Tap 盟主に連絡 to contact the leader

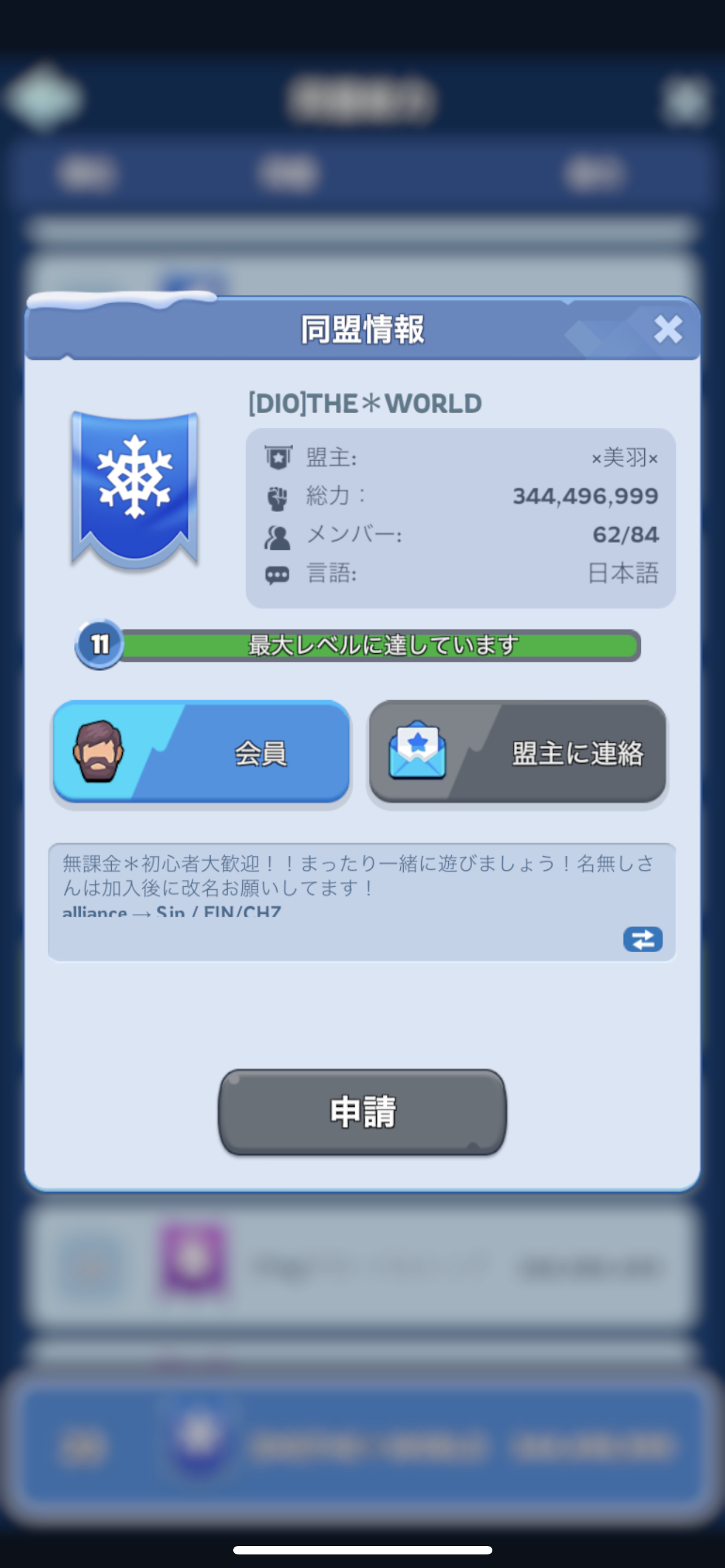pos(517,752)
